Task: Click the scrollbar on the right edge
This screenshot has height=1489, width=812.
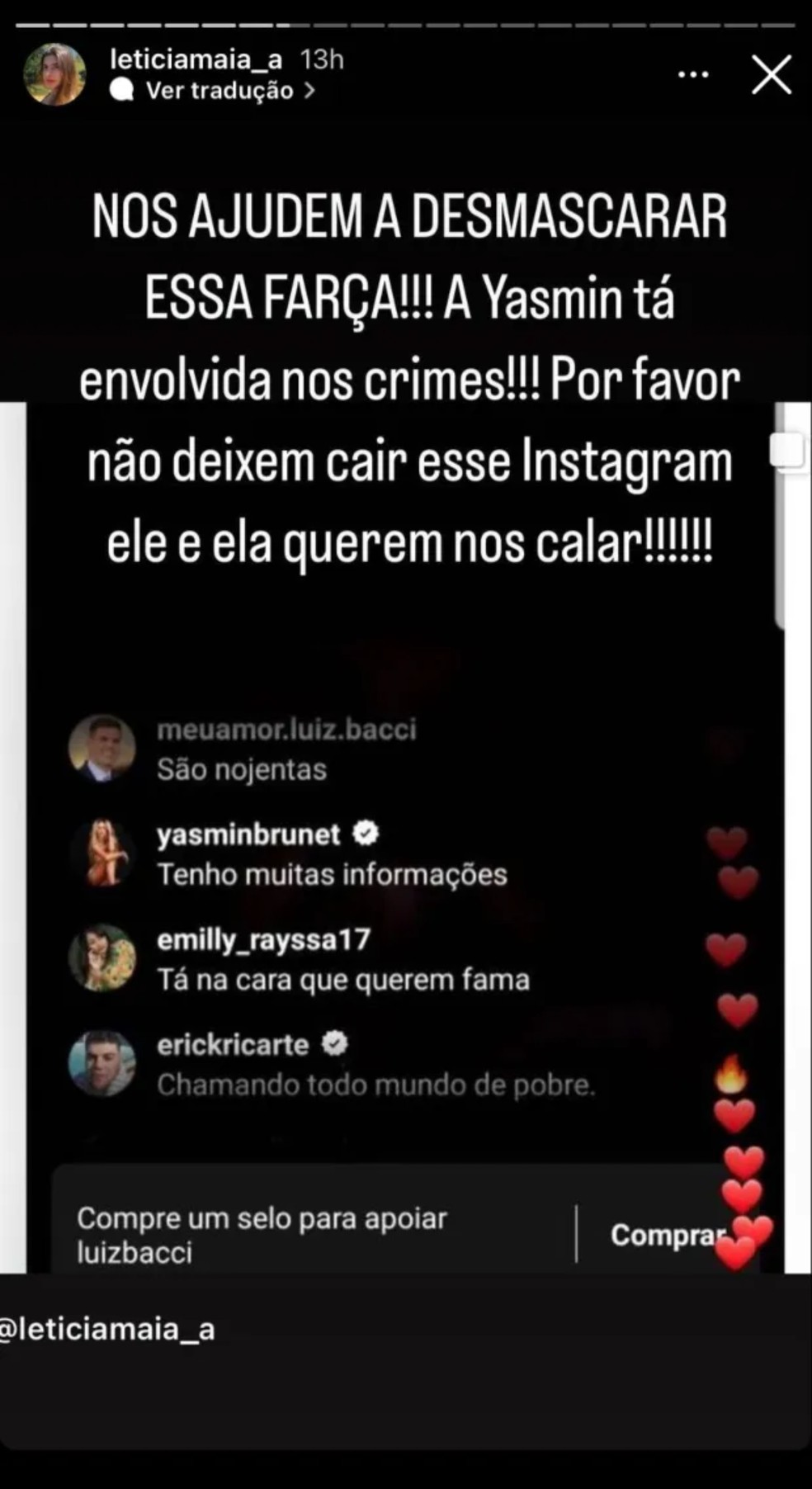Action: click(x=786, y=450)
